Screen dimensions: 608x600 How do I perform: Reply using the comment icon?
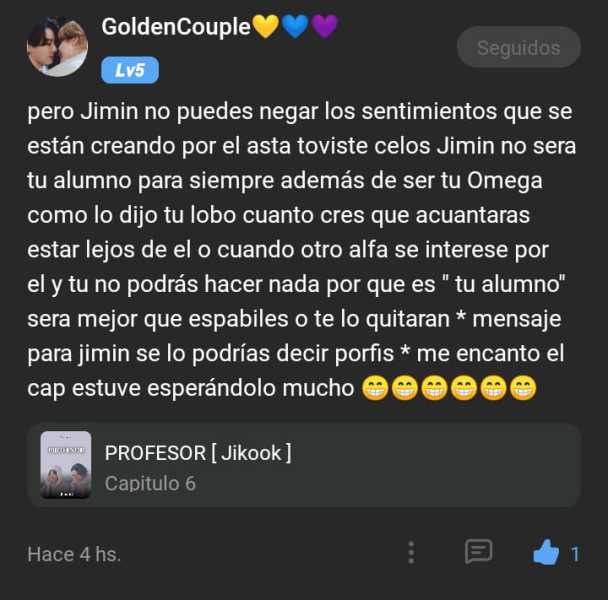click(x=478, y=552)
